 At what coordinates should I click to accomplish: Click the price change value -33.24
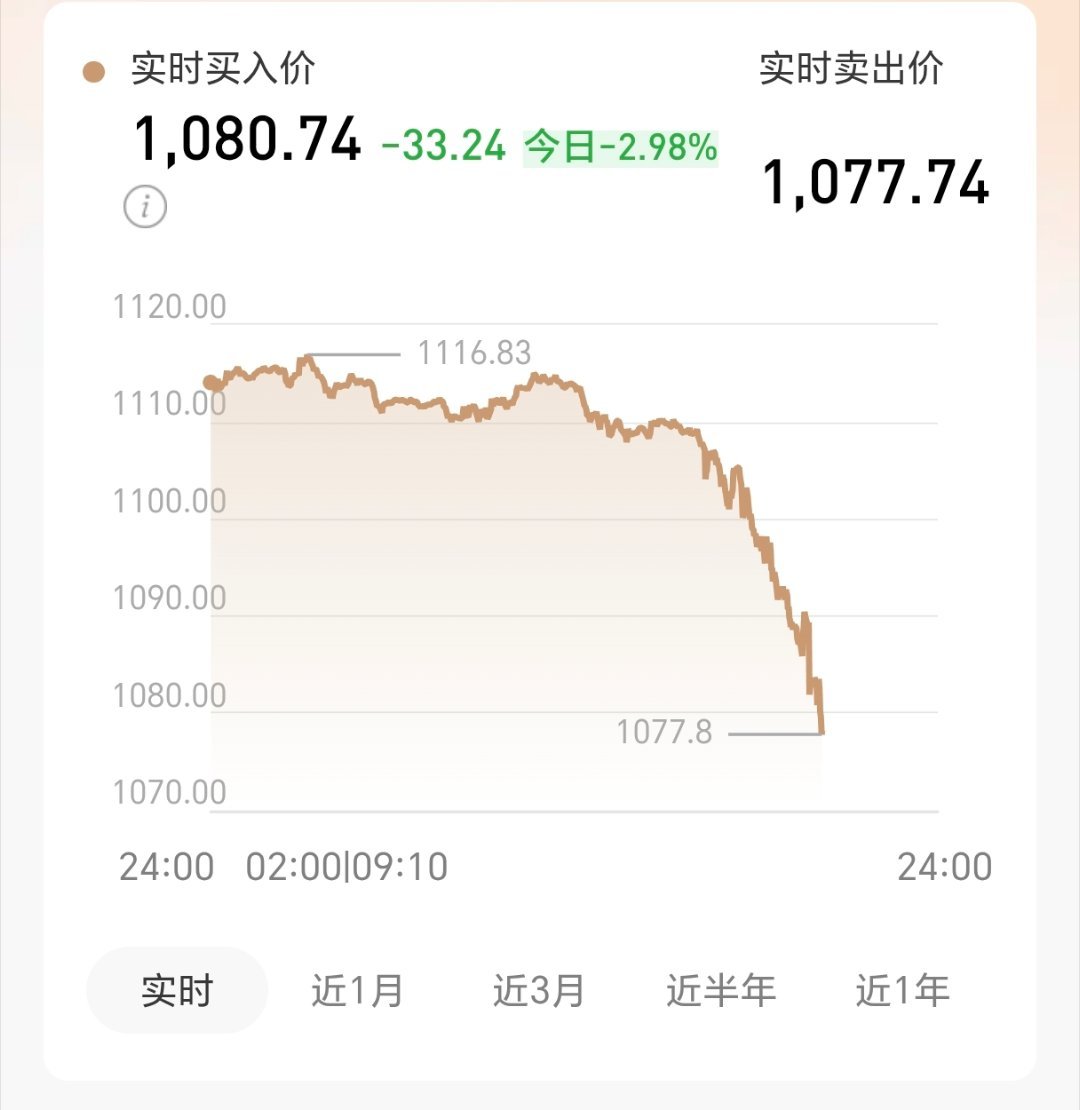point(443,146)
